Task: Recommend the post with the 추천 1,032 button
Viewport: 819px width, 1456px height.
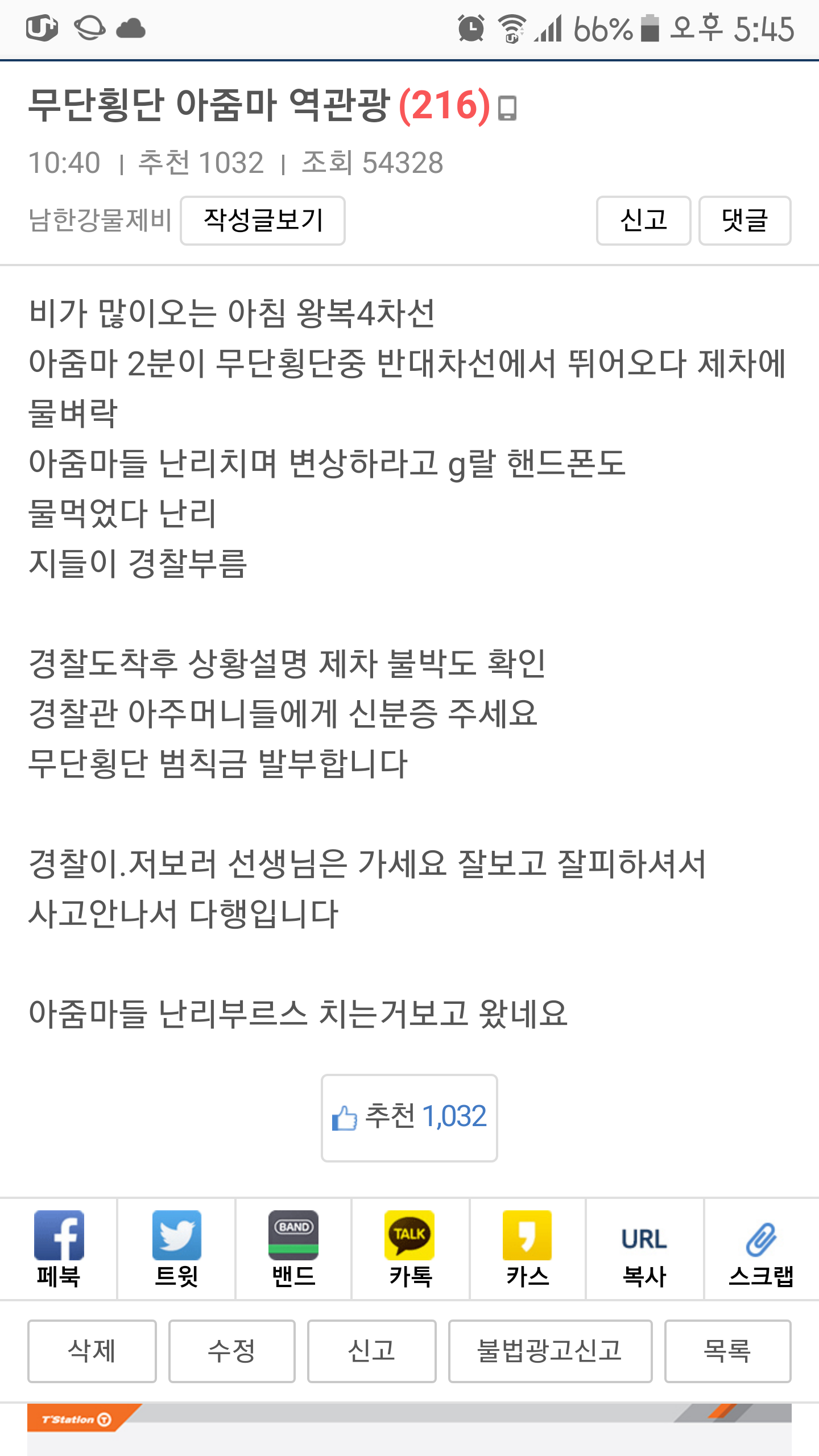Action: [409, 1118]
